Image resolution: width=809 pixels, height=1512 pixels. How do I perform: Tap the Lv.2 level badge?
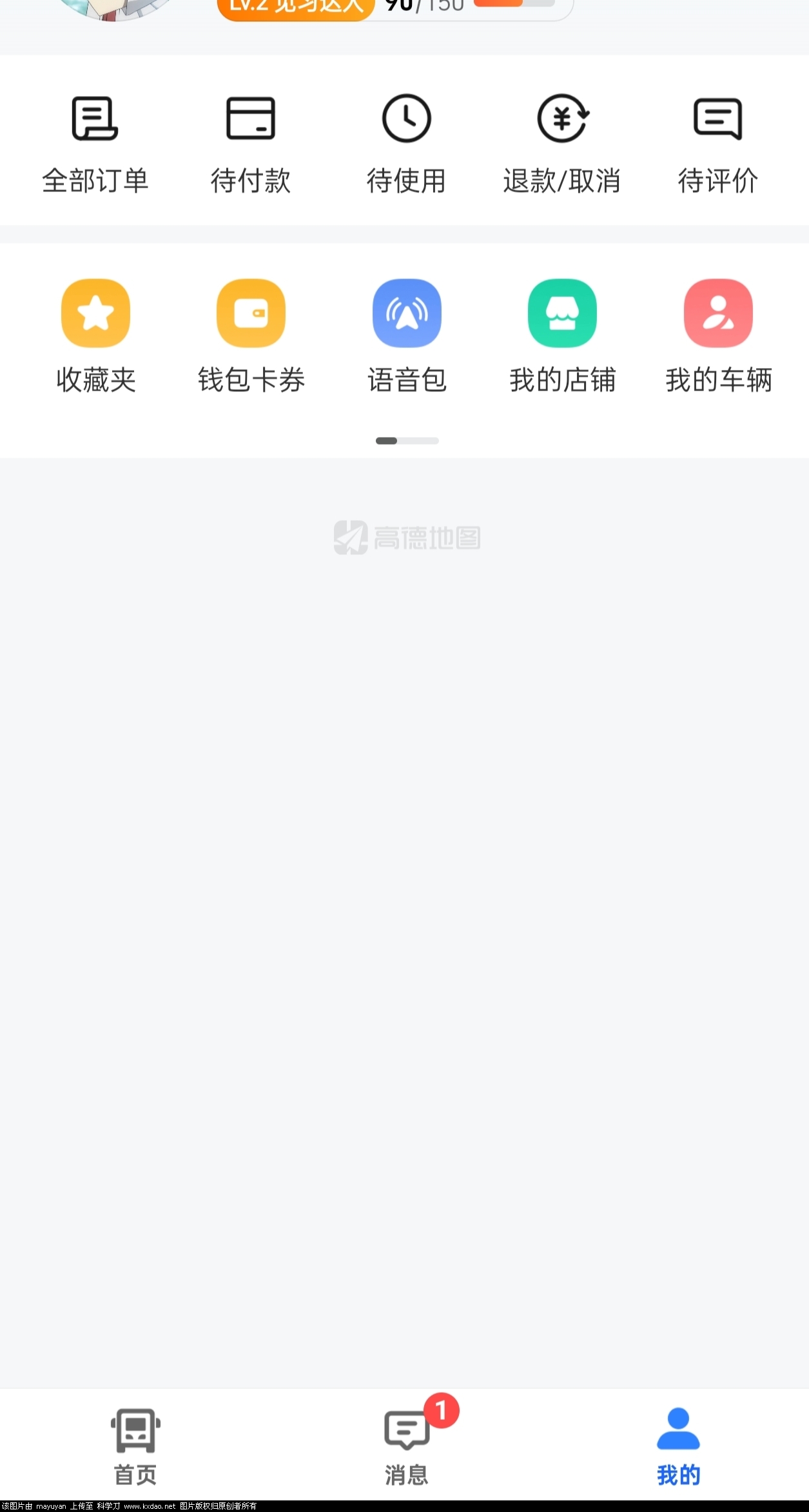click(x=297, y=8)
